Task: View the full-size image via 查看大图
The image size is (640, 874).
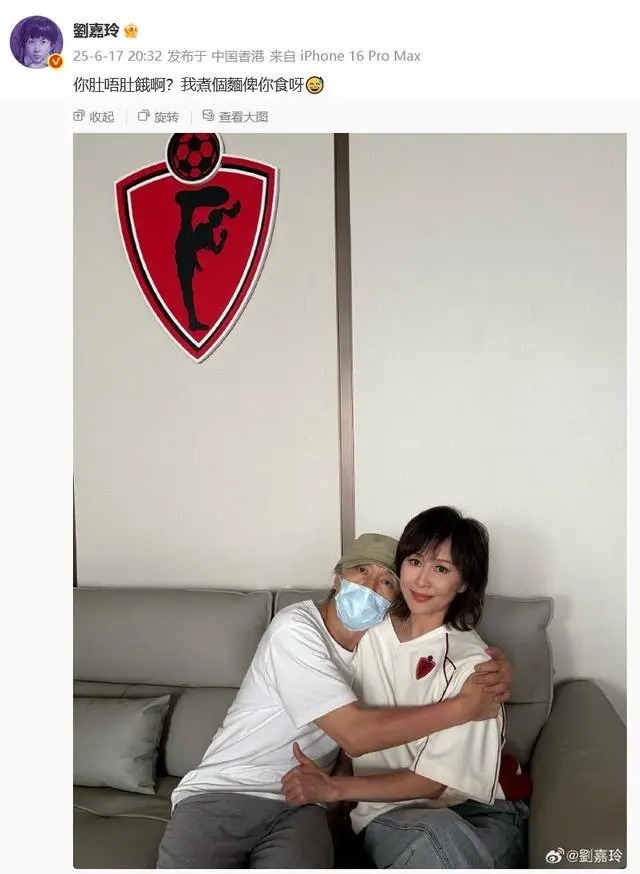Action: coord(236,117)
